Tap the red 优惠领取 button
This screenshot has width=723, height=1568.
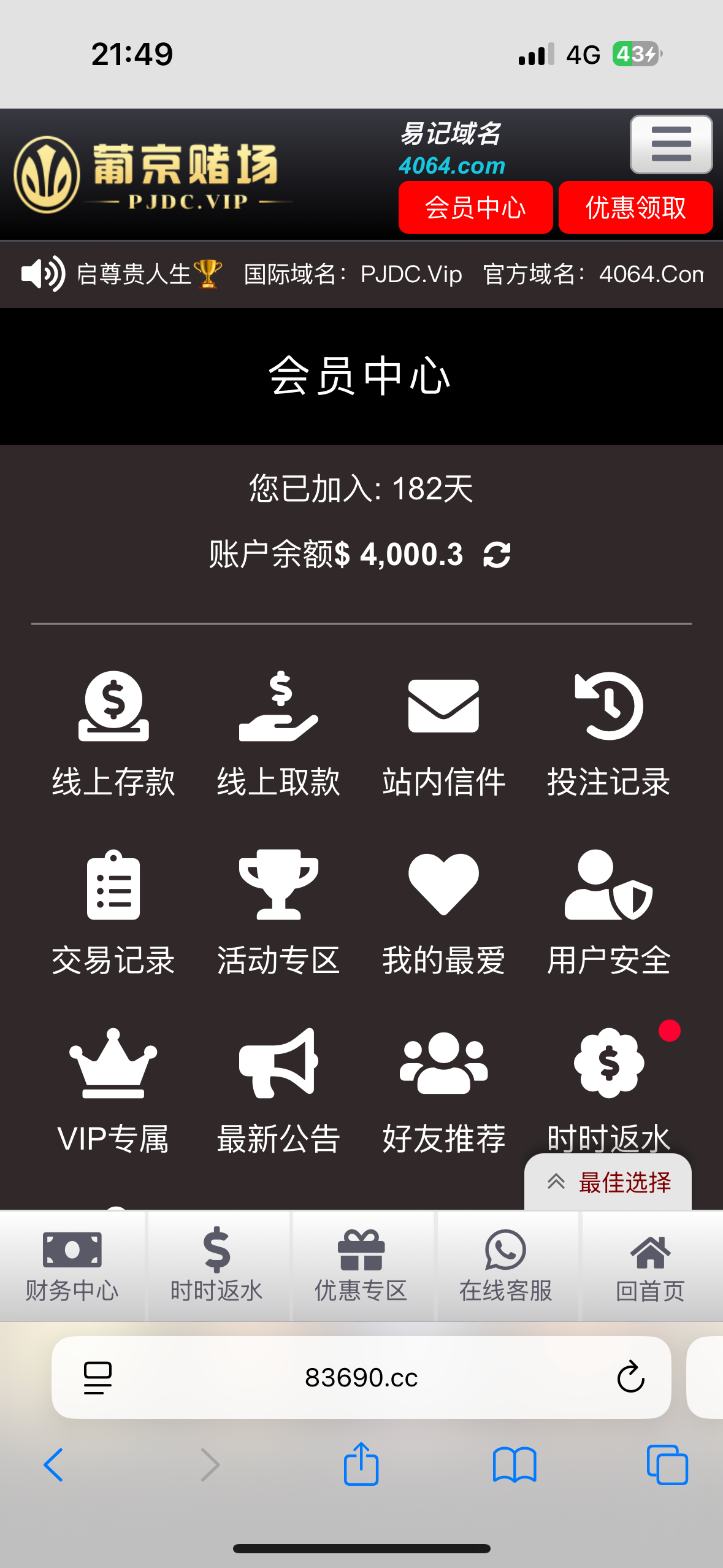(635, 207)
